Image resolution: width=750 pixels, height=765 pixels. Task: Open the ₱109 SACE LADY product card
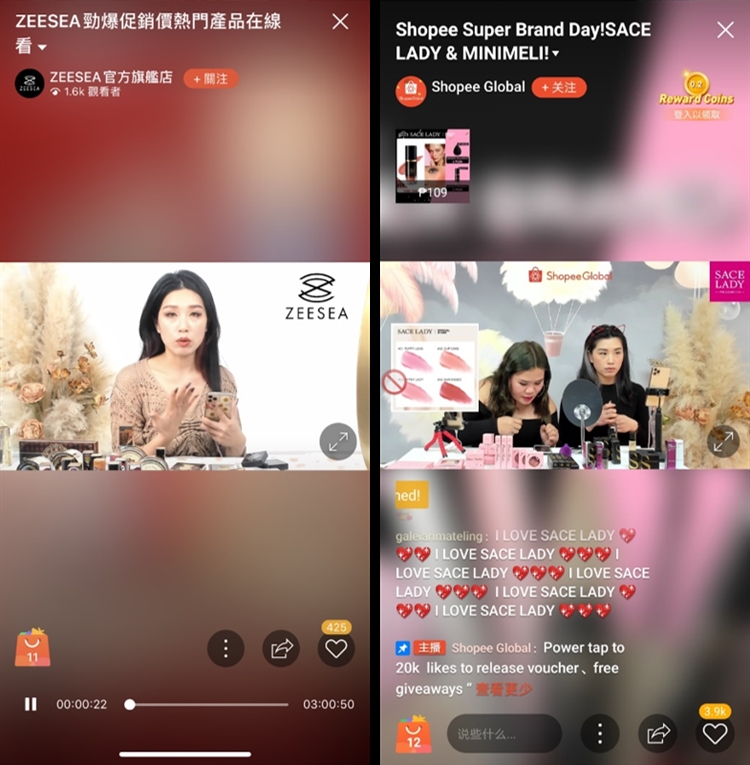coord(432,165)
